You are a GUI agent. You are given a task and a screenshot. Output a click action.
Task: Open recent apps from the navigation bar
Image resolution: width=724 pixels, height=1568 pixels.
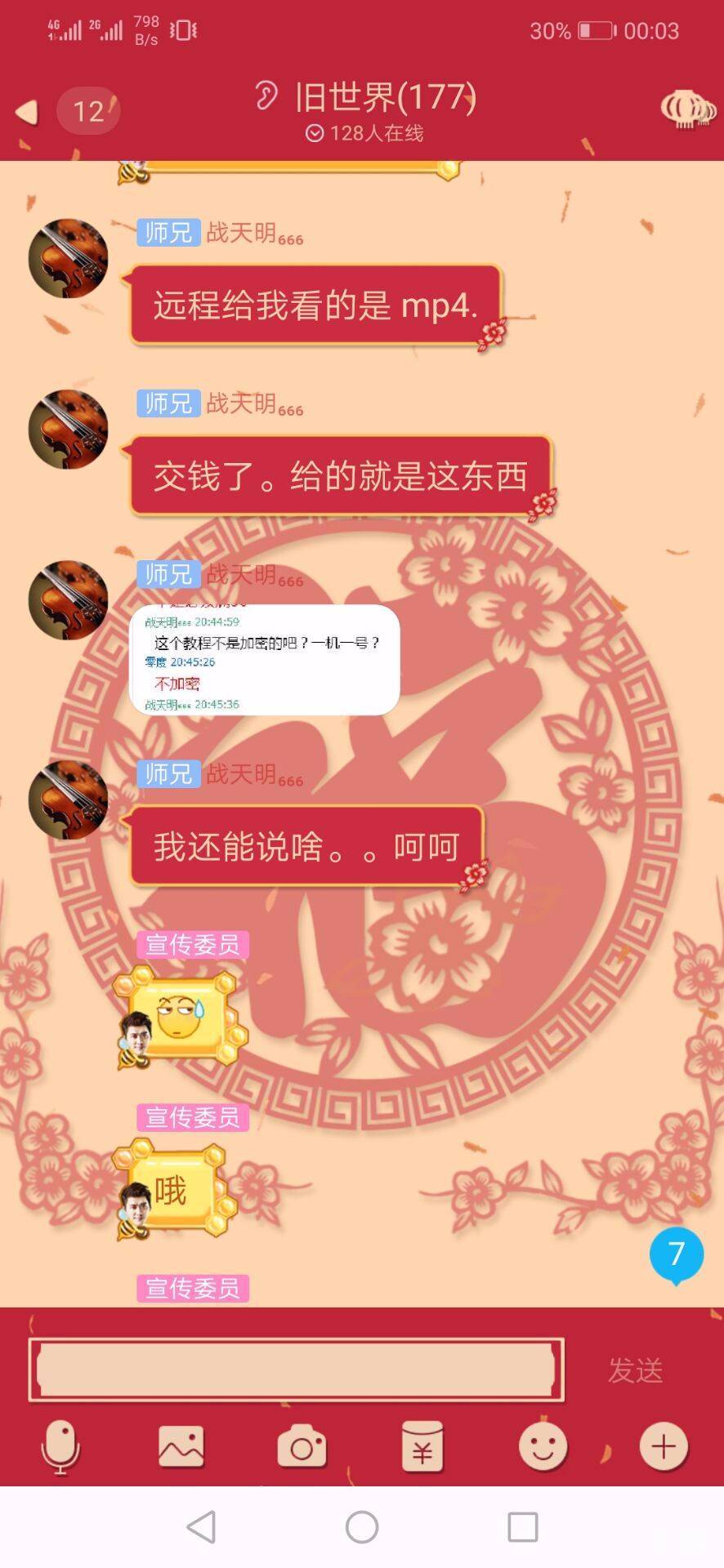coord(522,1526)
